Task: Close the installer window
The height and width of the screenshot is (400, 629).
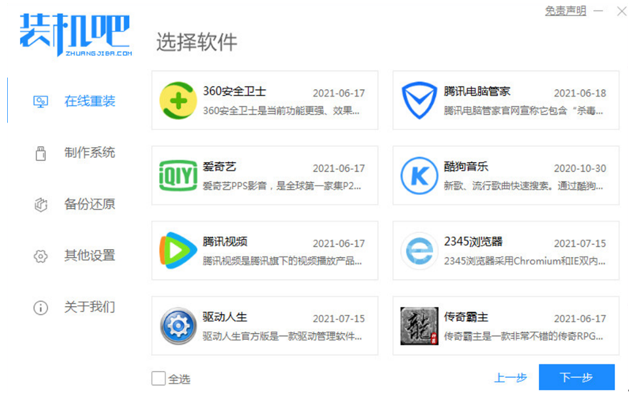Action: tap(615, 10)
